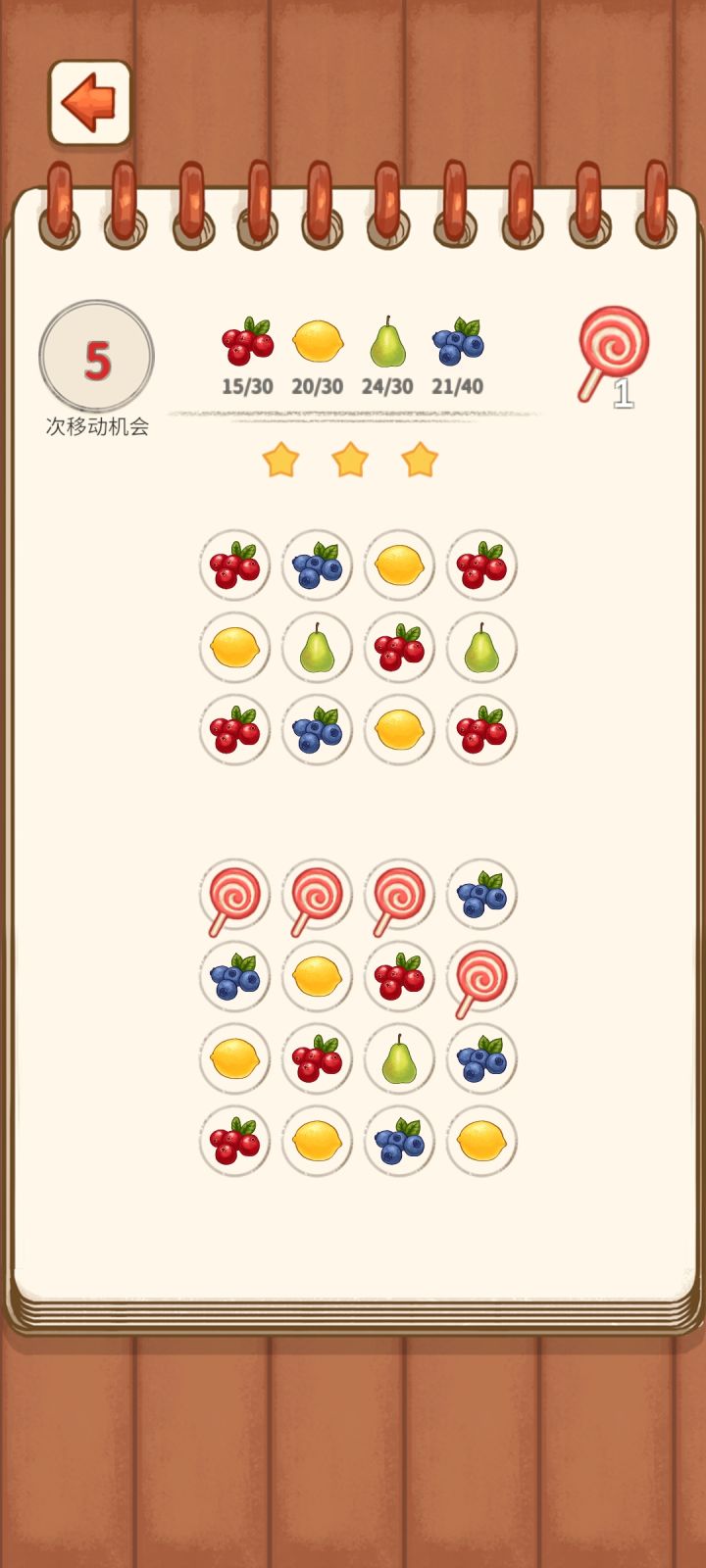Tap the first star above the puzzle board

tap(282, 459)
